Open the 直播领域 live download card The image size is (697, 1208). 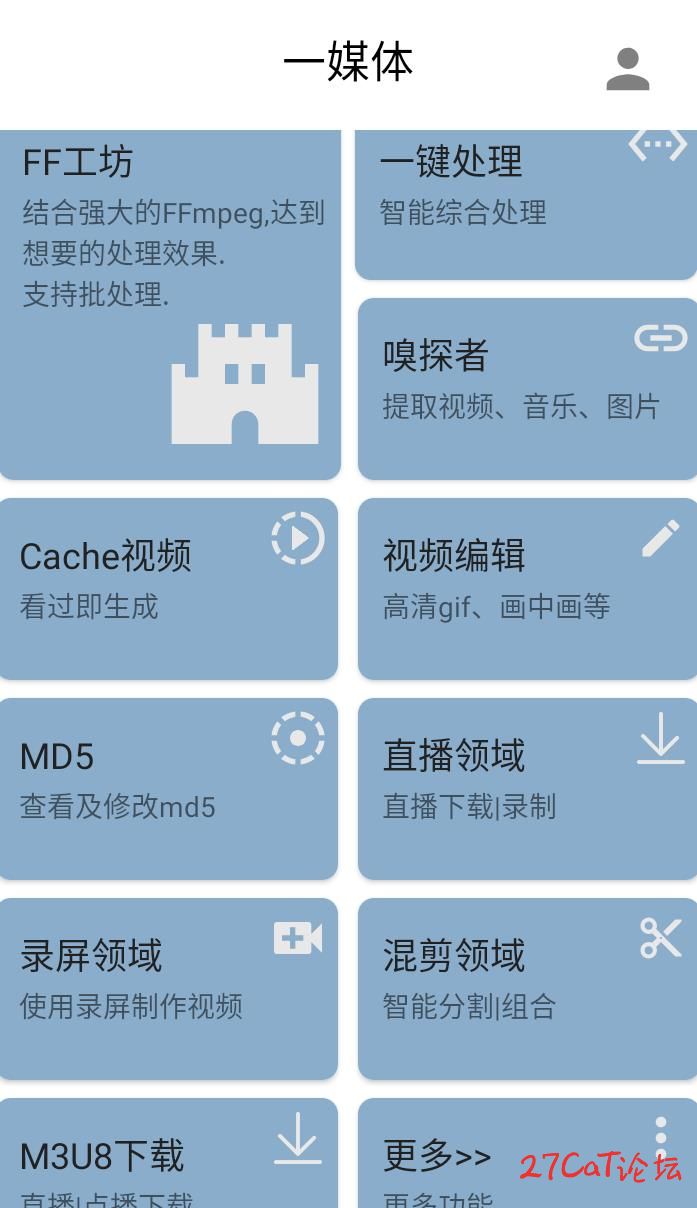click(x=527, y=788)
